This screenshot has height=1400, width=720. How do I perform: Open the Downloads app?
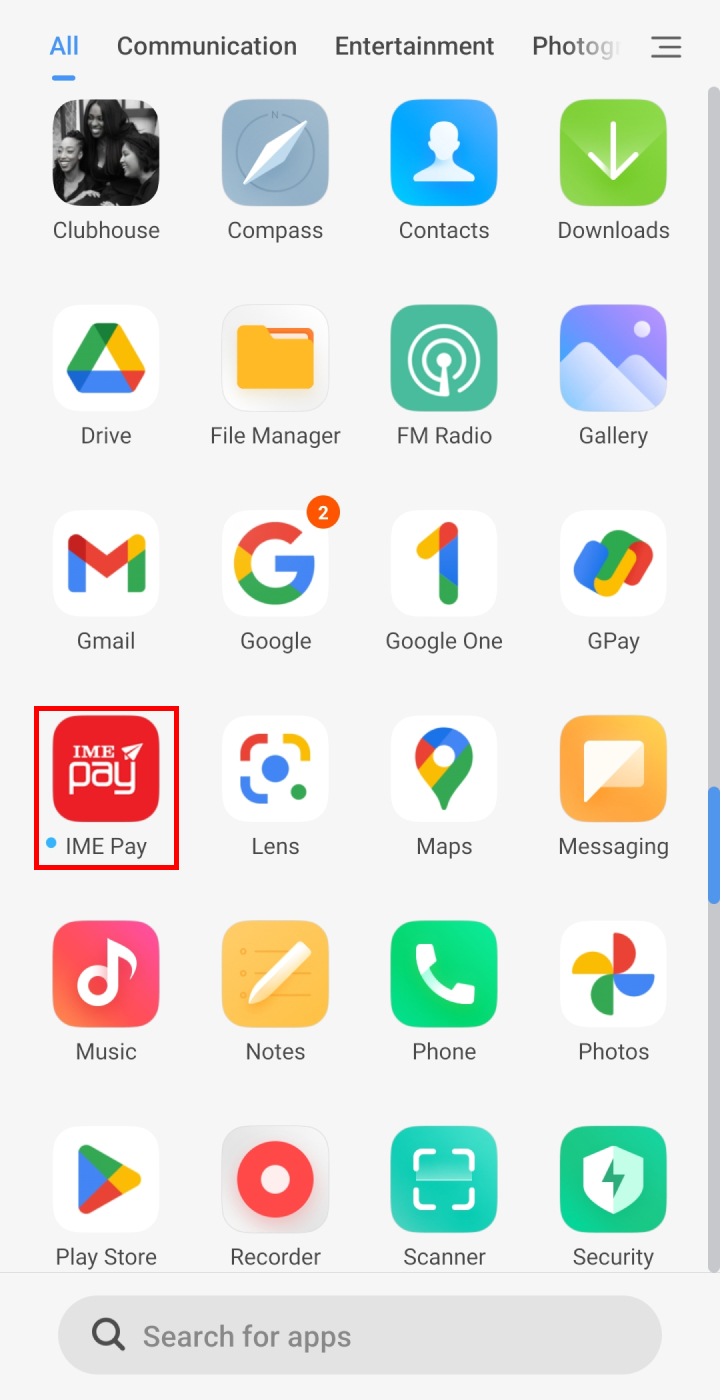click(x=613, y=153)
